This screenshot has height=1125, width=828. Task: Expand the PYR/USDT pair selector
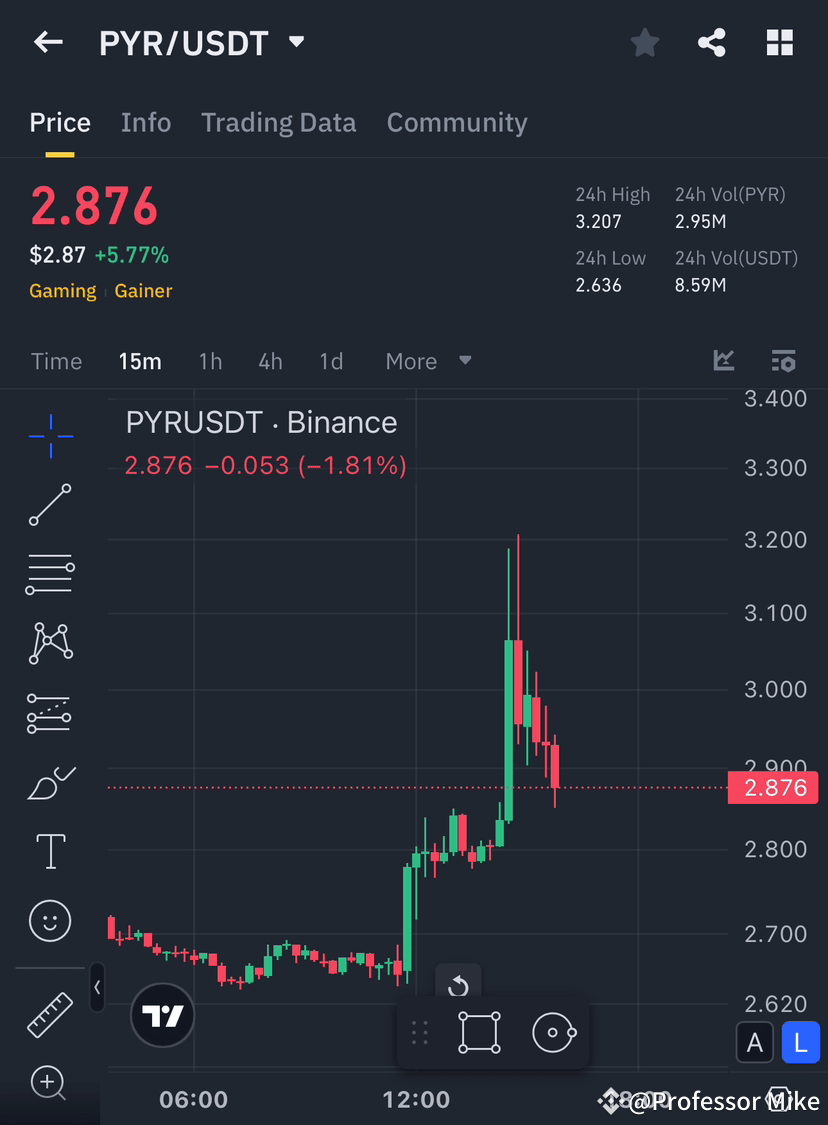point(295,42)
